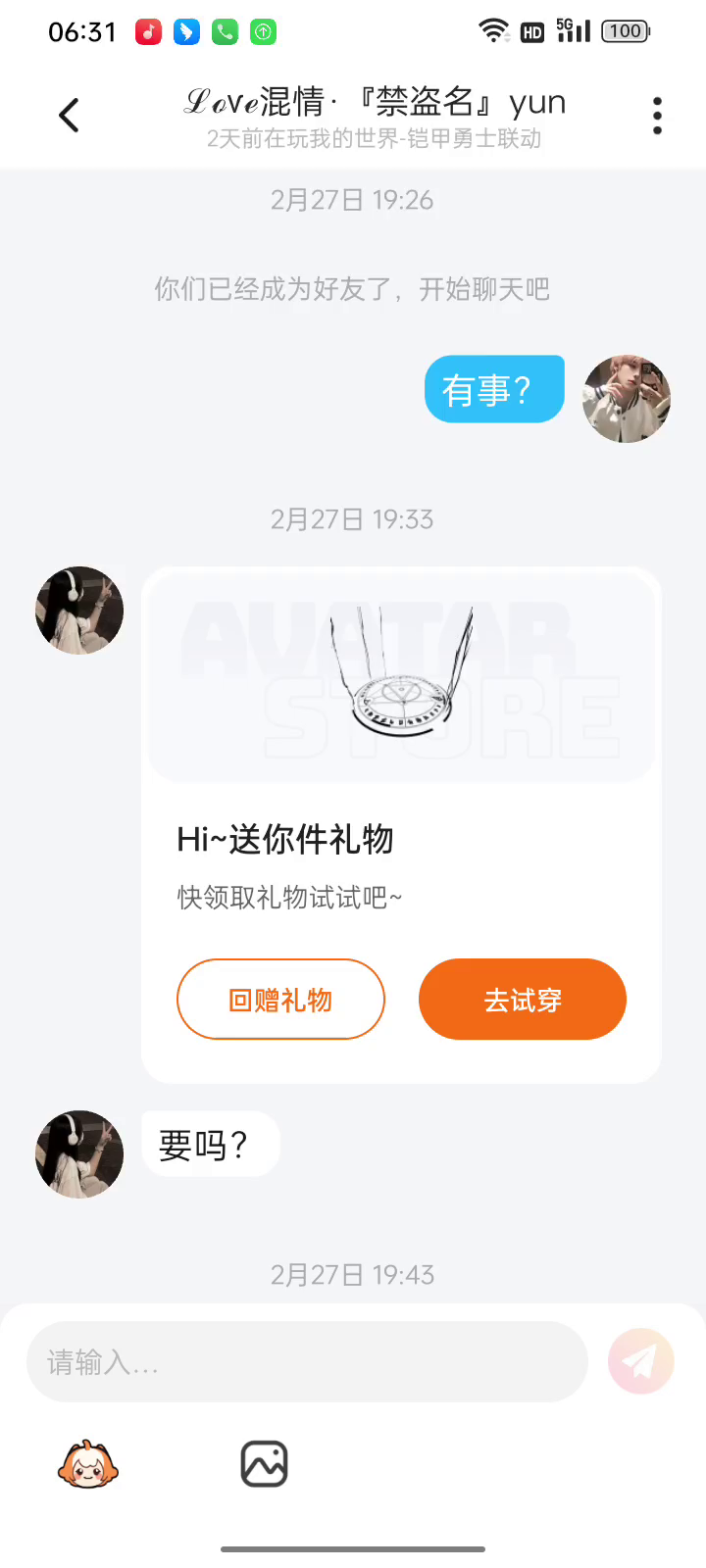Go back using the arrow
706x1568 pixels.
pyautogui.click(x=69, y=116)
